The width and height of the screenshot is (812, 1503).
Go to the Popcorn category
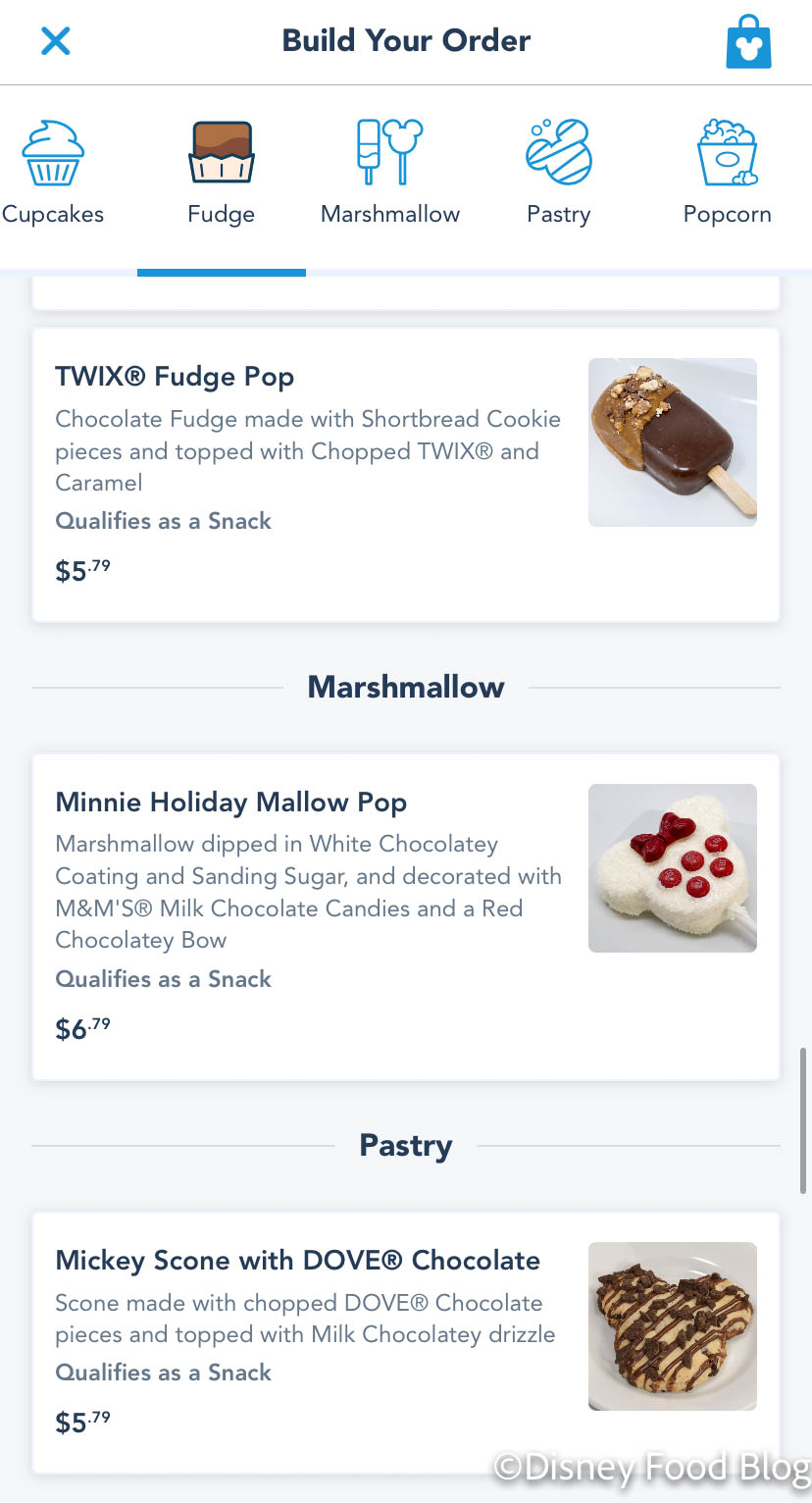click(x=727, y=173)
